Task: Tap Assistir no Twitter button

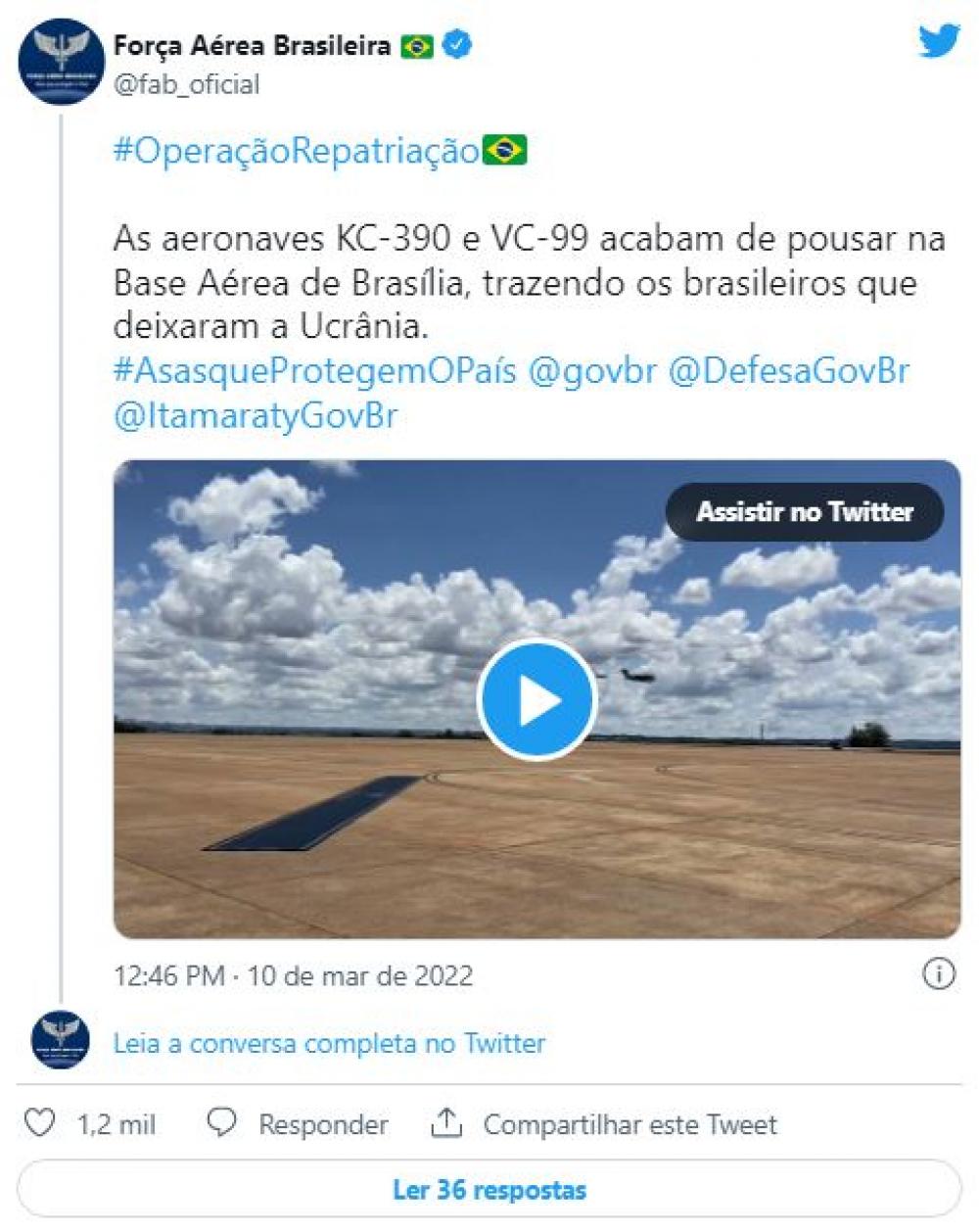Action: tap(804, 511)
